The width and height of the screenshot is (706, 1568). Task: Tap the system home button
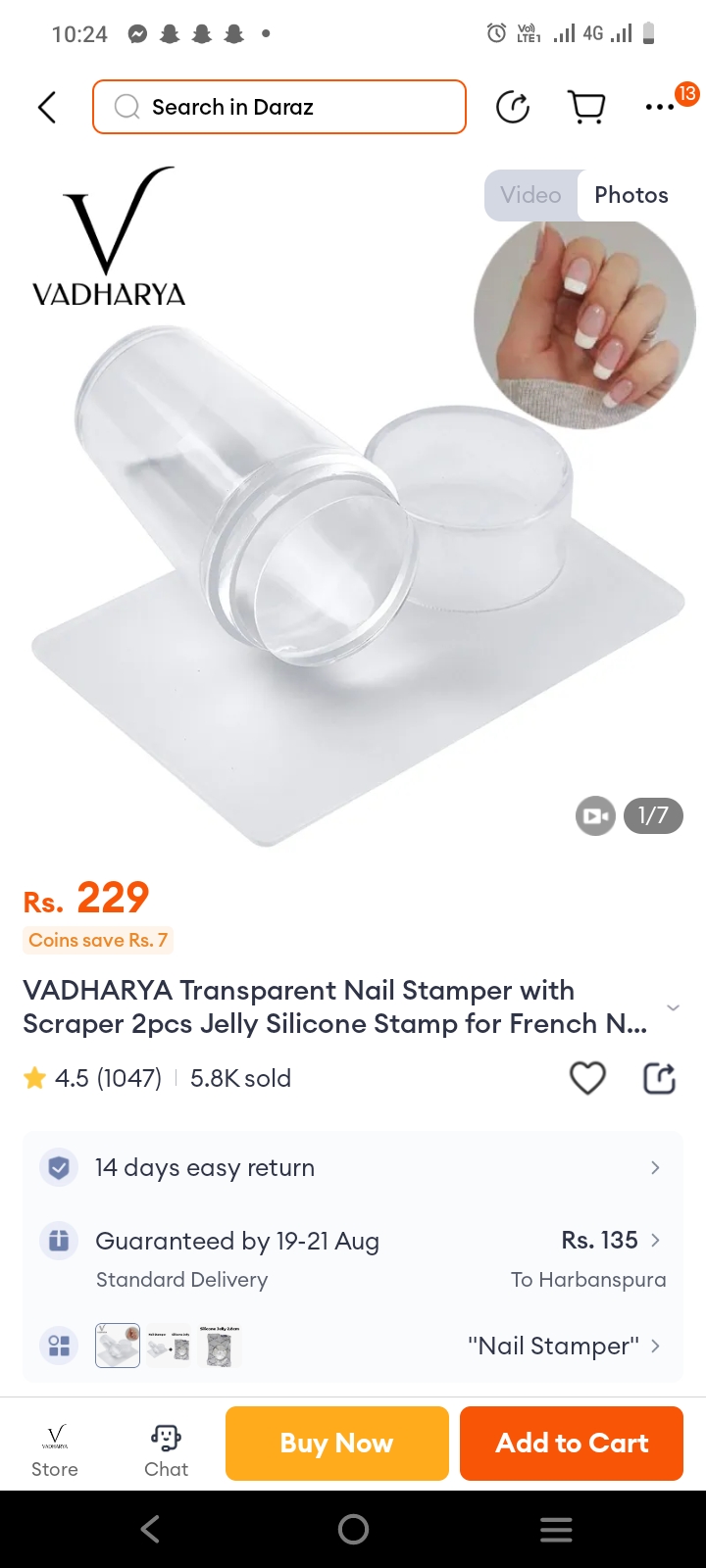pos(353,1529)
